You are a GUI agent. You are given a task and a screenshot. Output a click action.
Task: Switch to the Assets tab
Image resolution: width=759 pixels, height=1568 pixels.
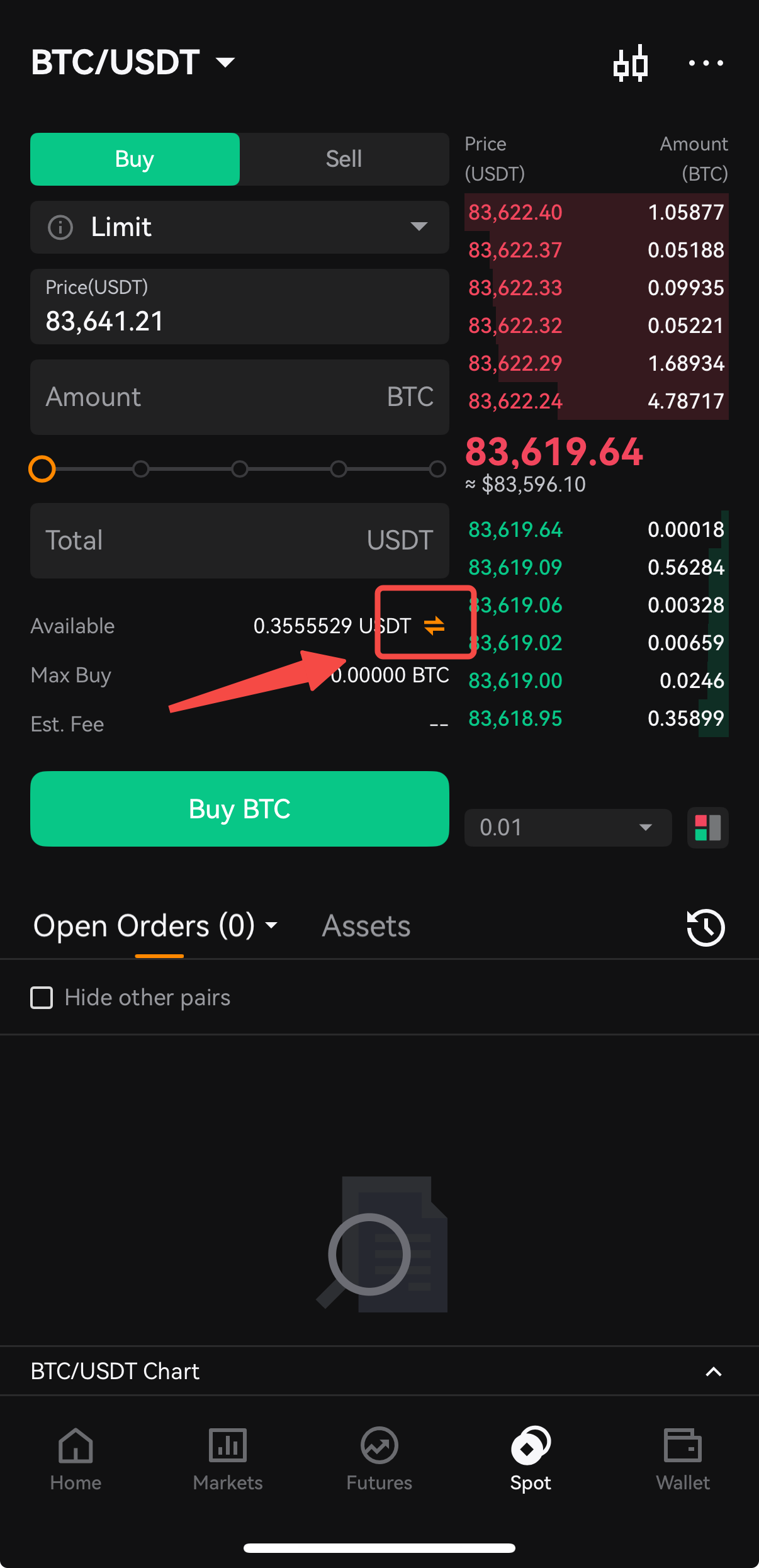(366, 926)
